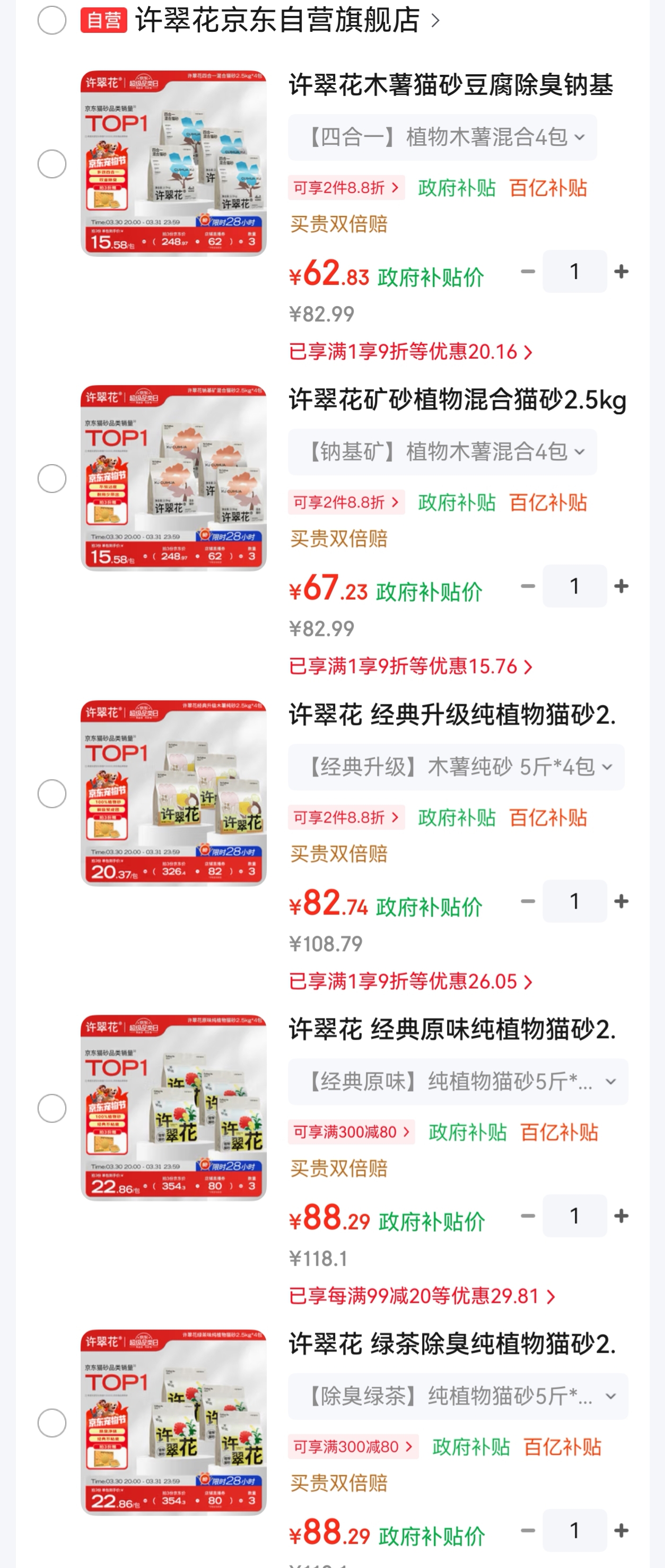Change the 【除臭绿茶】纯植物猫砂 specification
This screenshot has height=1568, width=665.
click(x=458, y=1396)
